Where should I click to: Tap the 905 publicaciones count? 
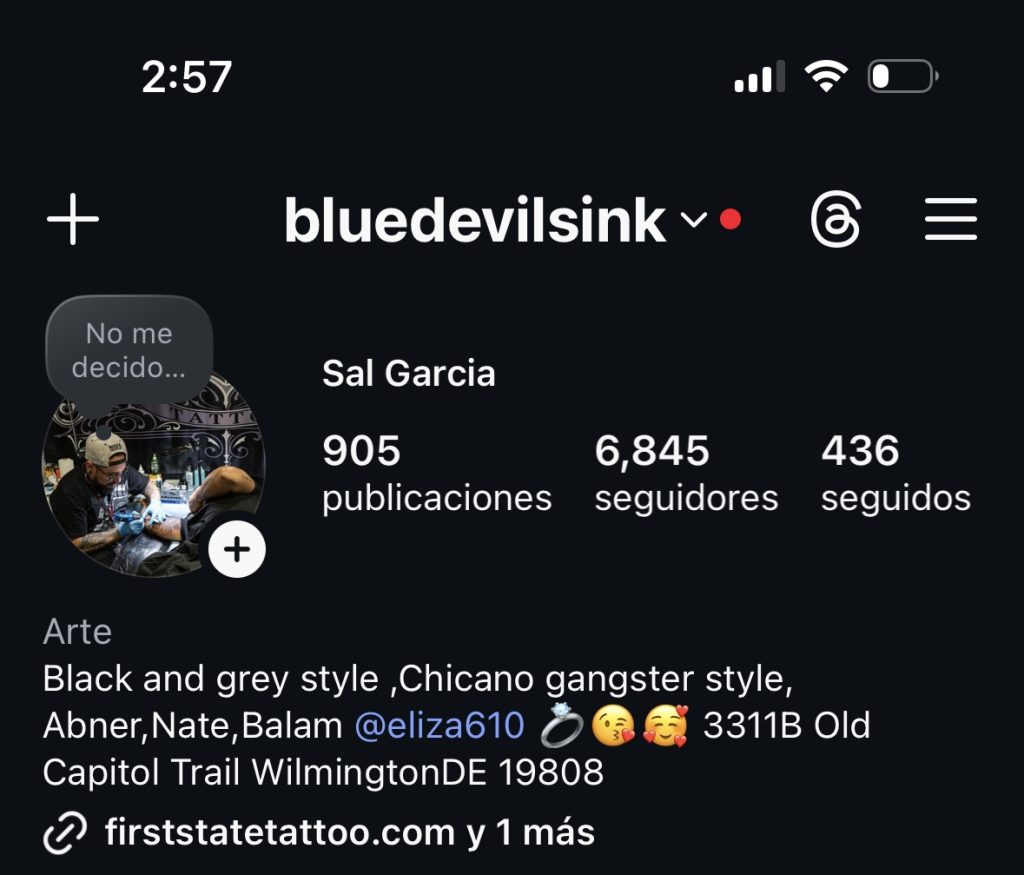coord(436,473)
